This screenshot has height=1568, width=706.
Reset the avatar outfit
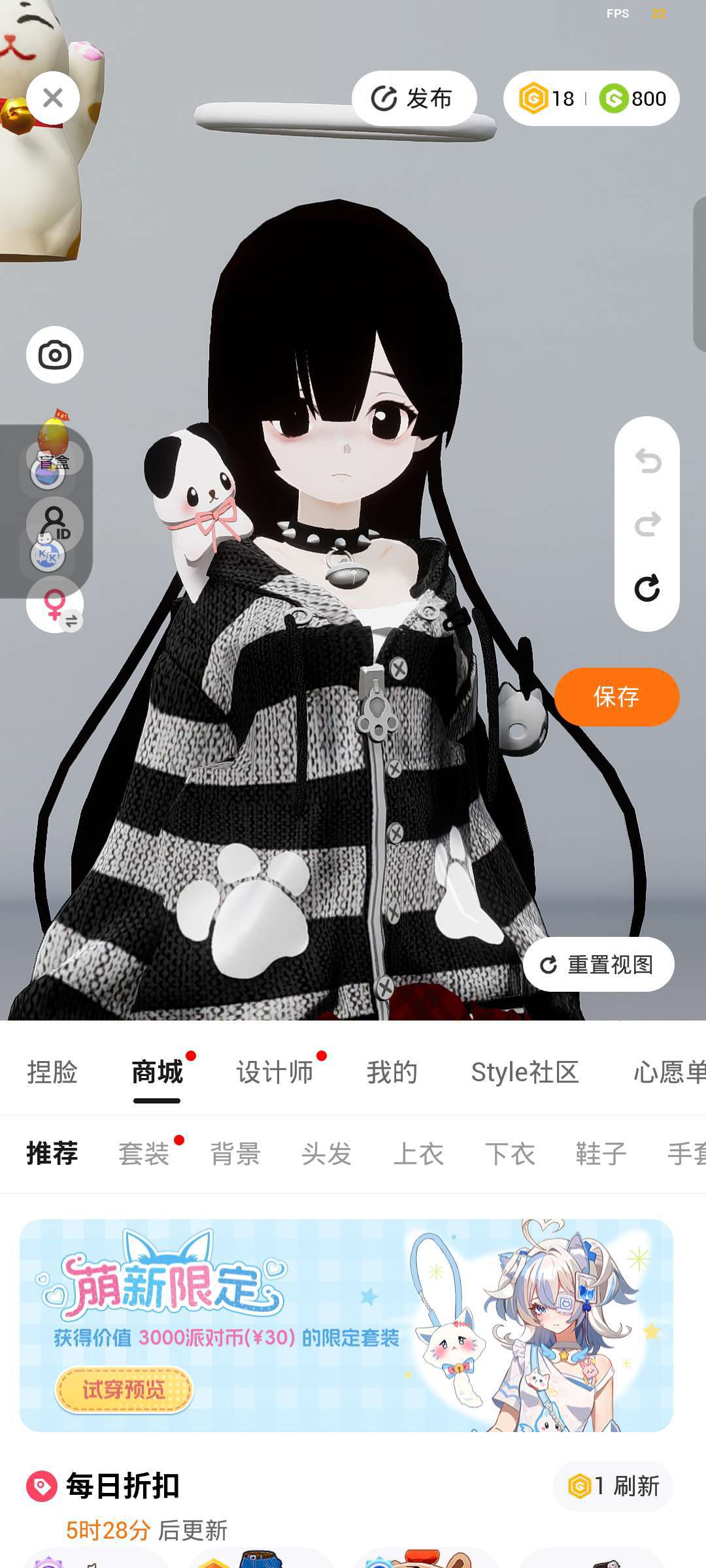point(647,588)
